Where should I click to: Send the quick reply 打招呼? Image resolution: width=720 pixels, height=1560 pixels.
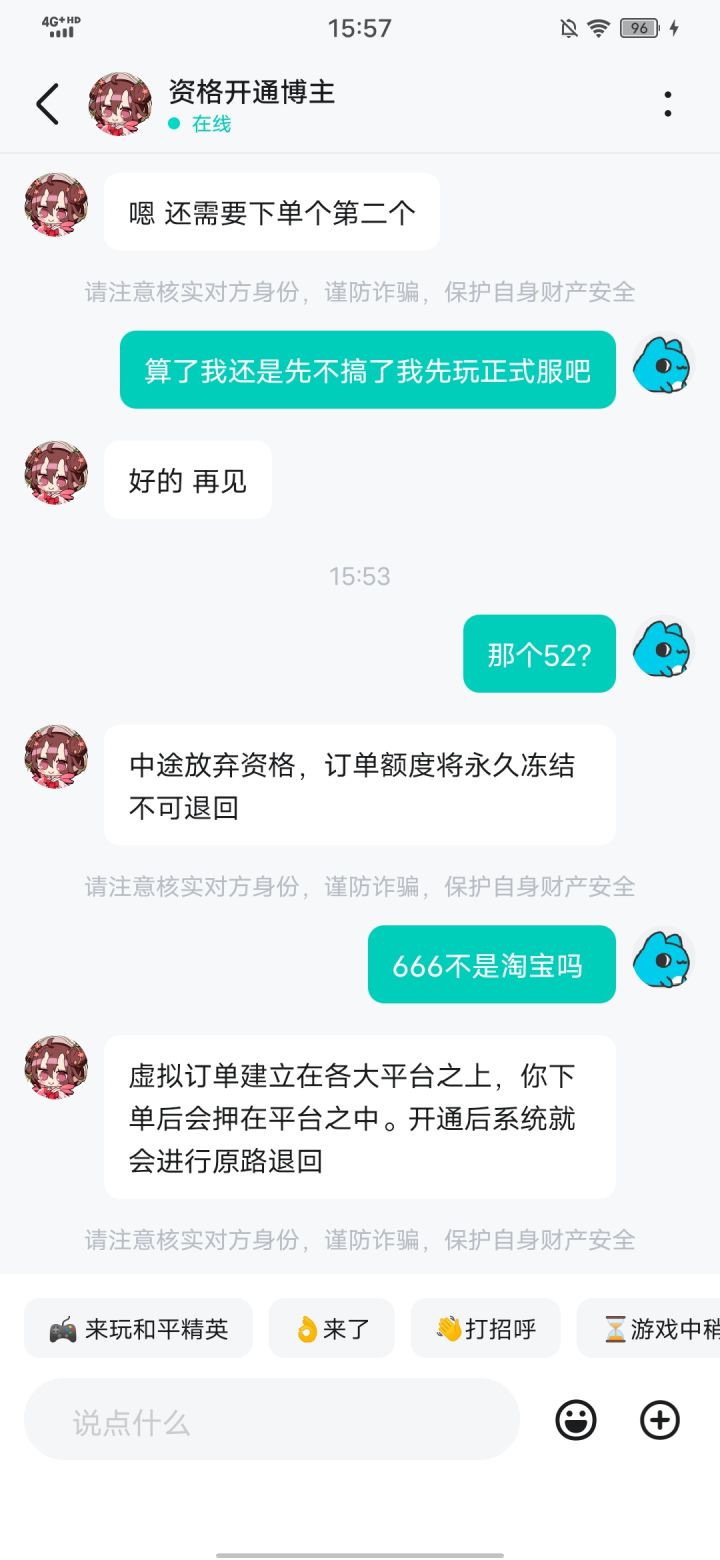tap(486, 1328)
